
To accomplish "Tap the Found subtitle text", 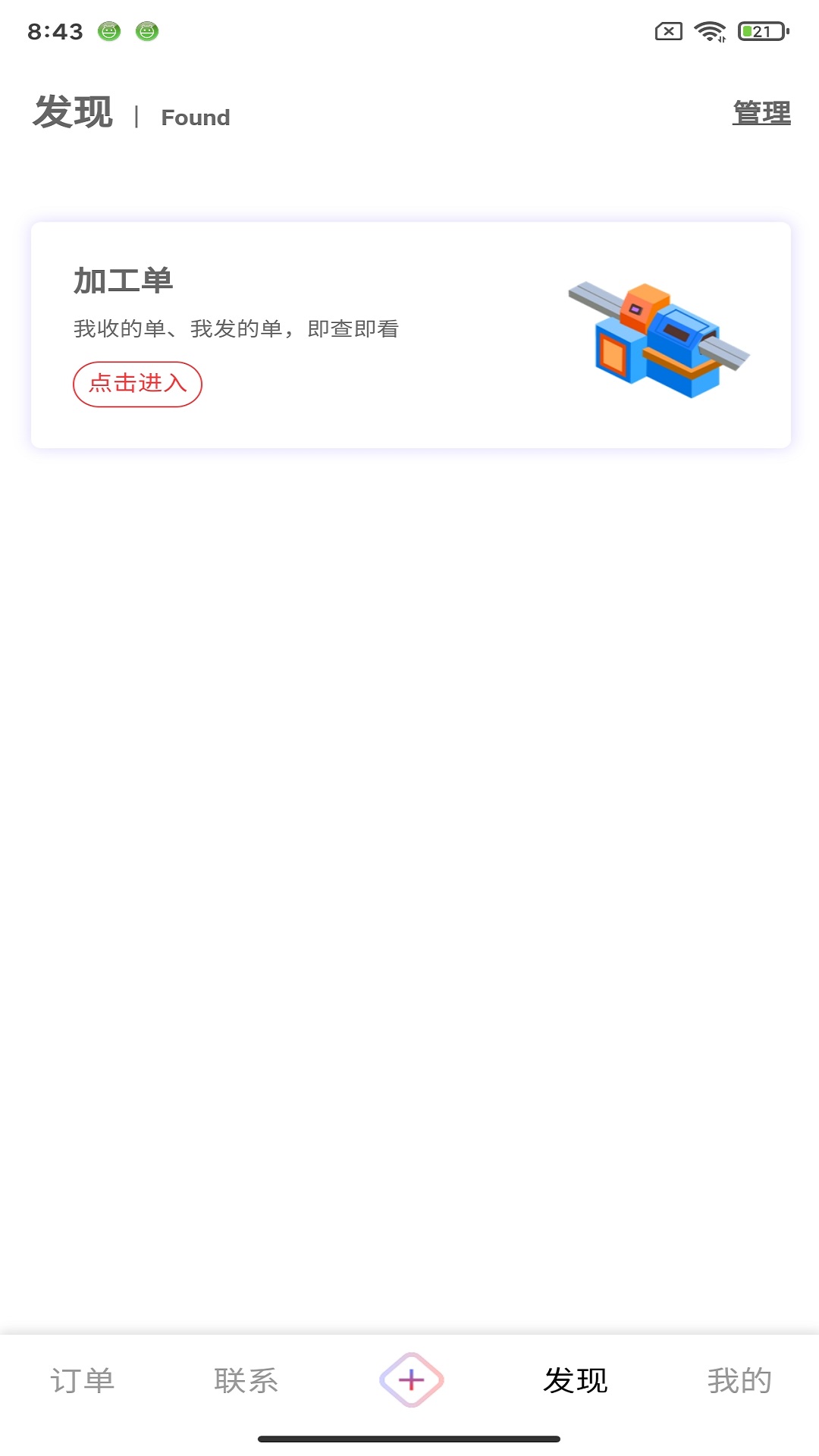I will click(195, 117).
